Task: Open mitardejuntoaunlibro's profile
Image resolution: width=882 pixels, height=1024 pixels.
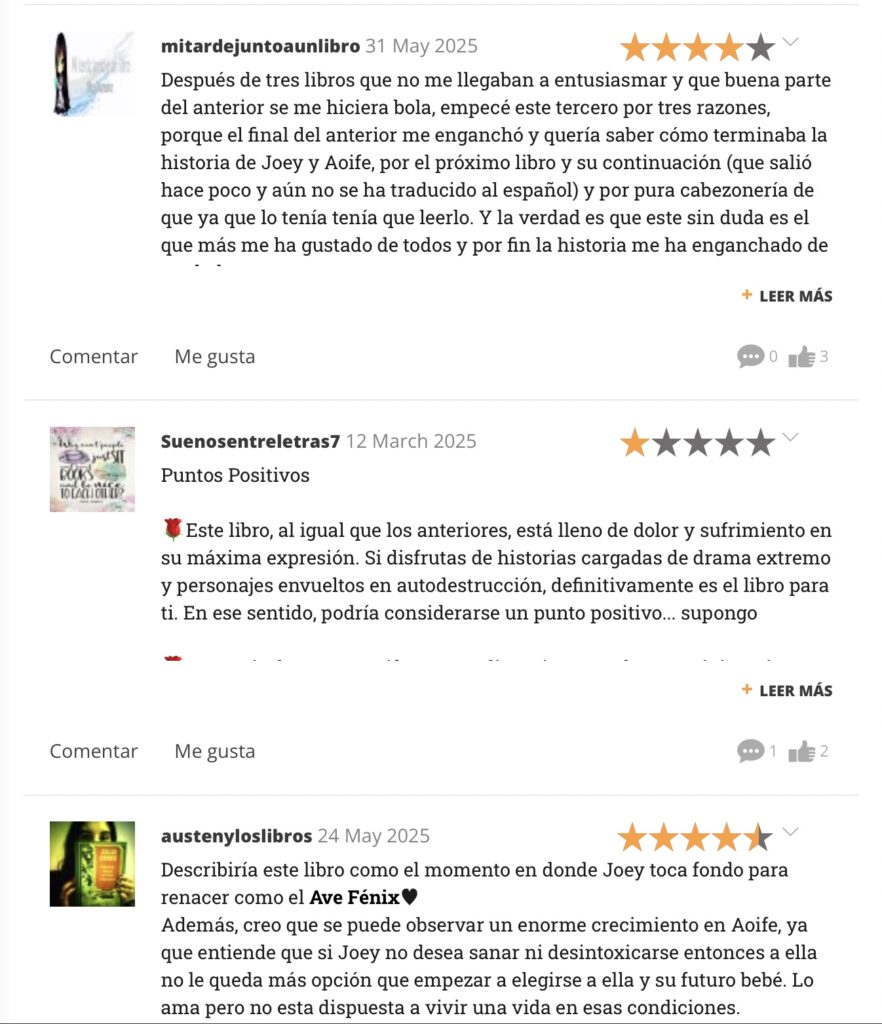Action: point(259,46)
